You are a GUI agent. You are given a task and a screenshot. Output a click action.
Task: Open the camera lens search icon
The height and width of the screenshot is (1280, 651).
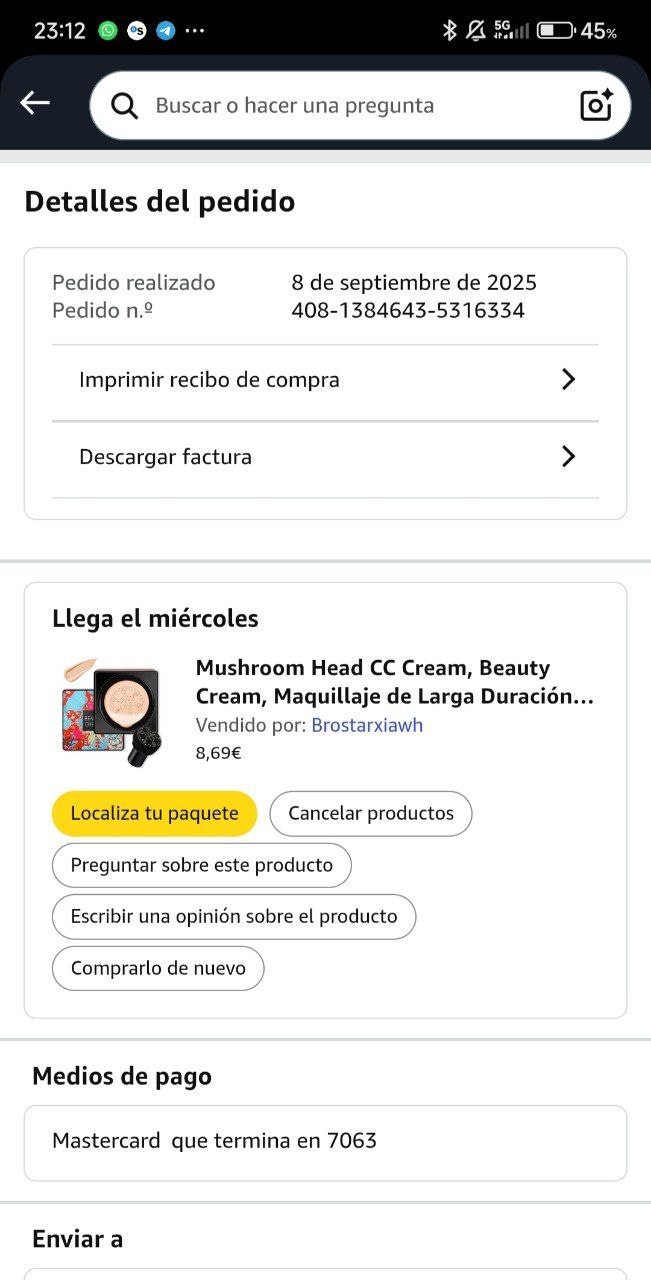pos(596,105)
